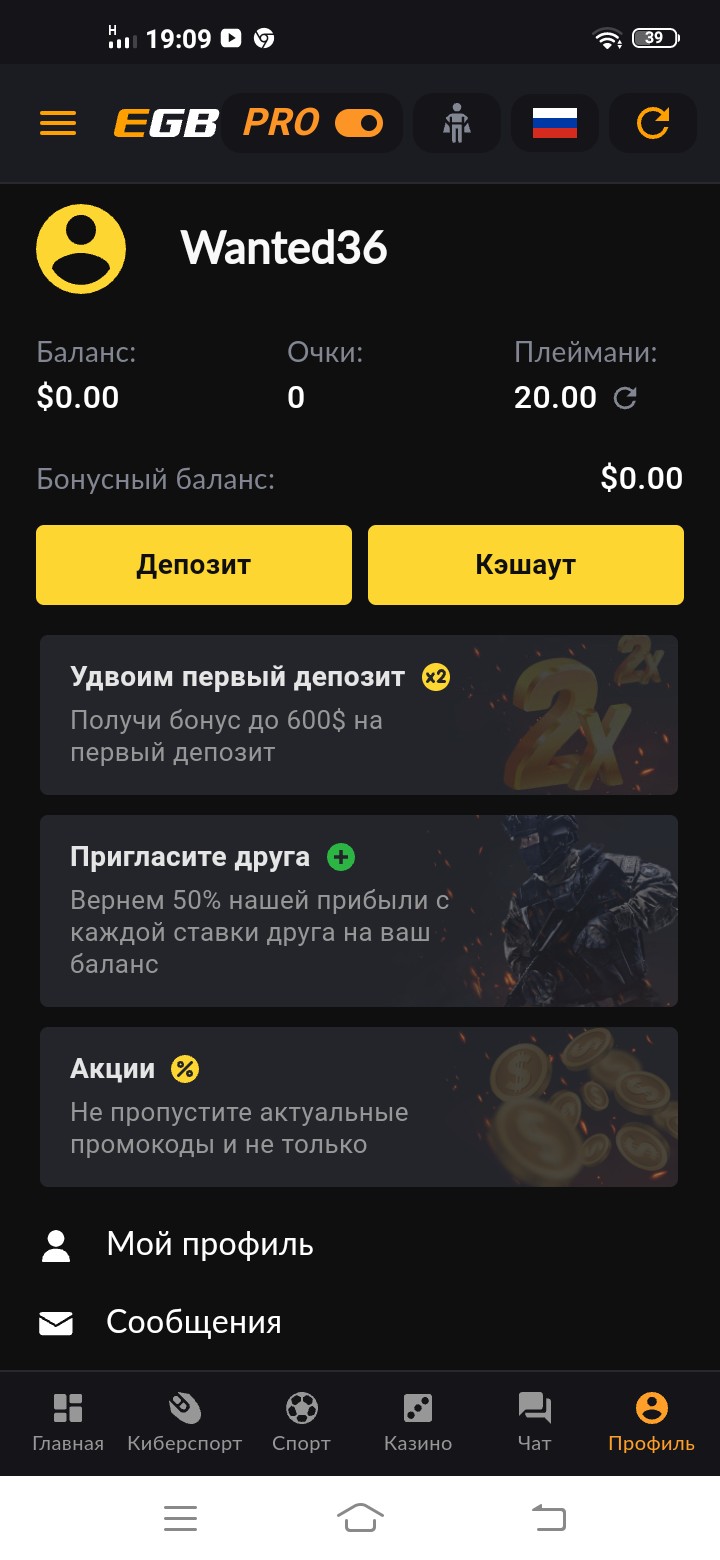Tap the Кэшаут button

tap(525, 565)
